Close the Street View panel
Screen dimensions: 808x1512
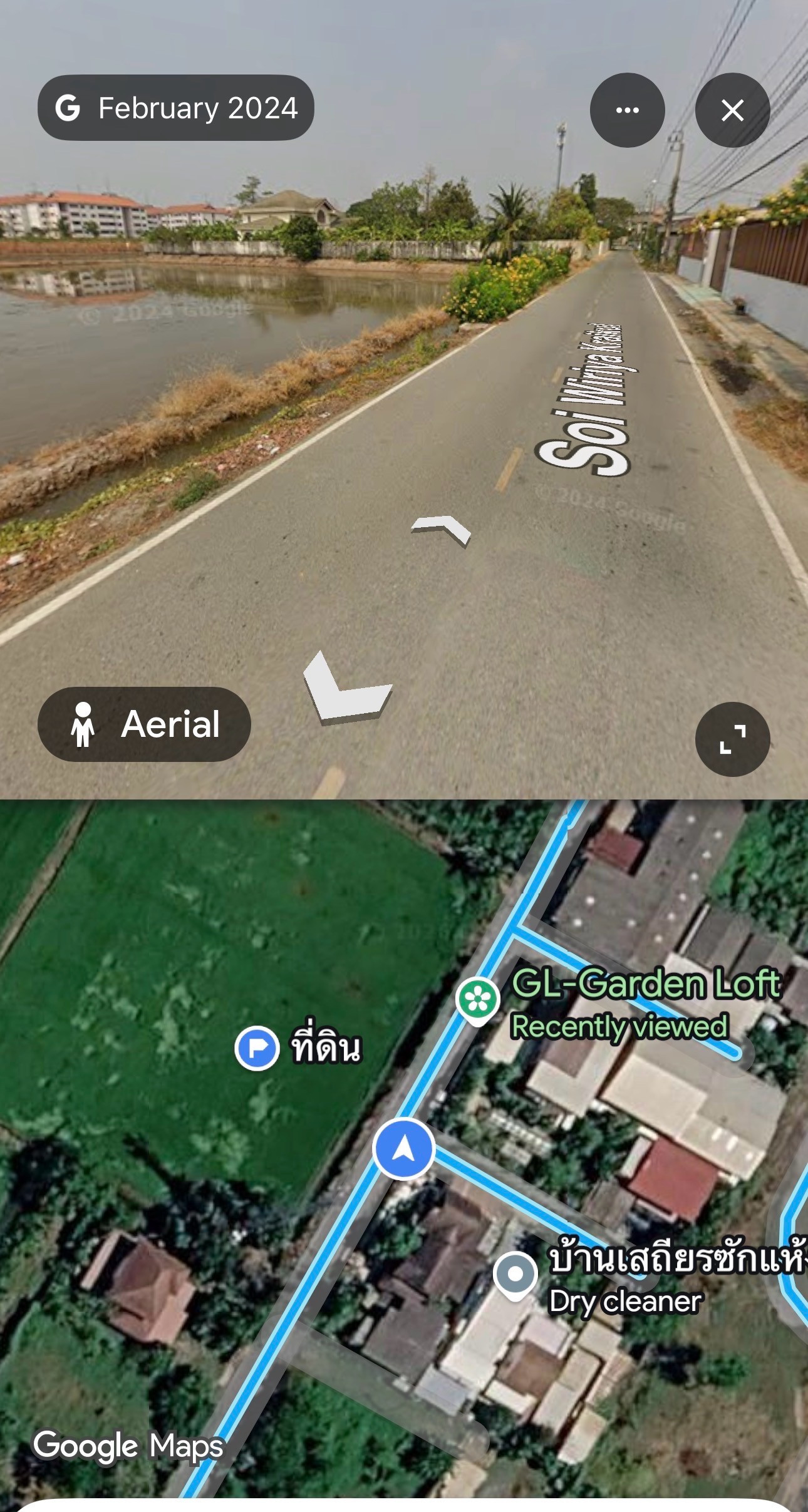click(x=732, y=110)
